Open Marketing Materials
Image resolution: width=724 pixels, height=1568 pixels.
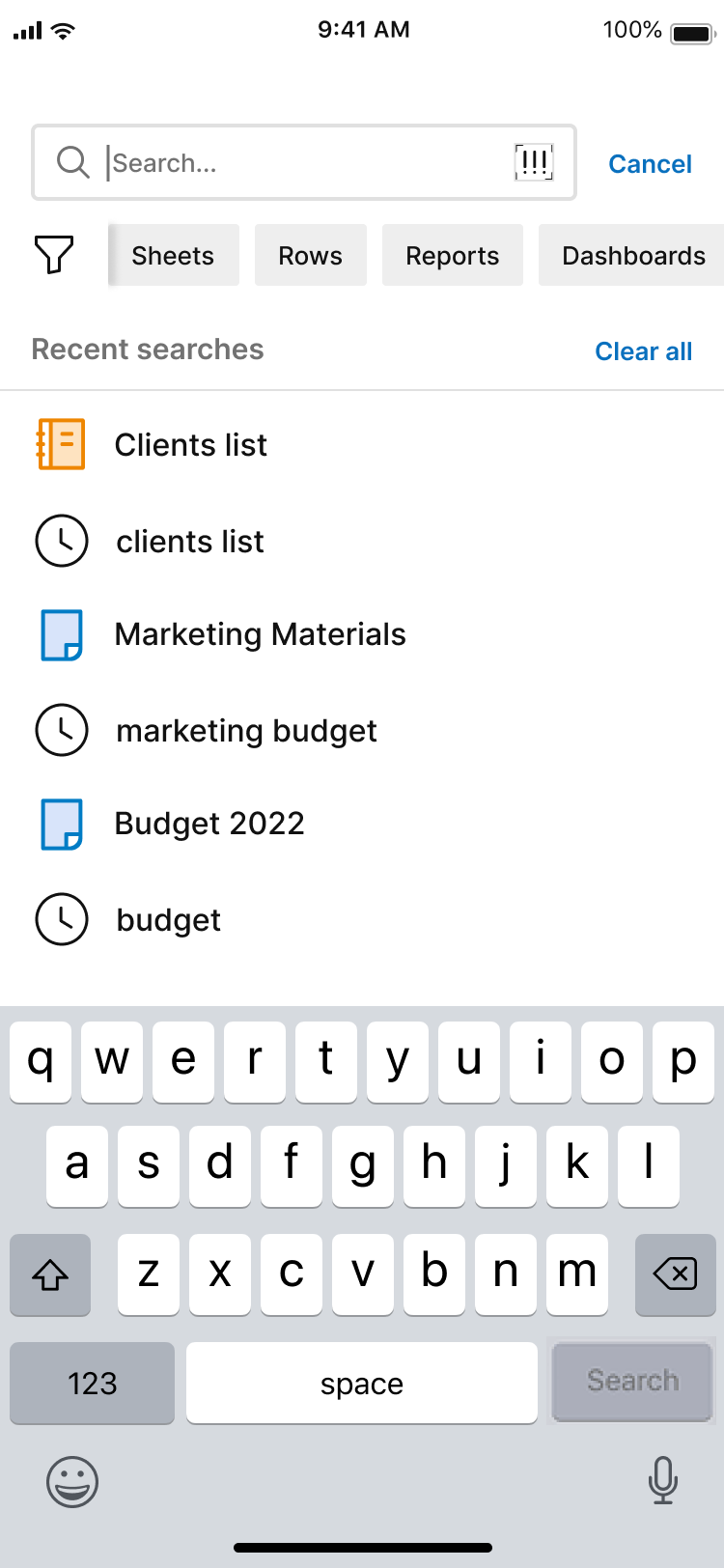point(260,634)
